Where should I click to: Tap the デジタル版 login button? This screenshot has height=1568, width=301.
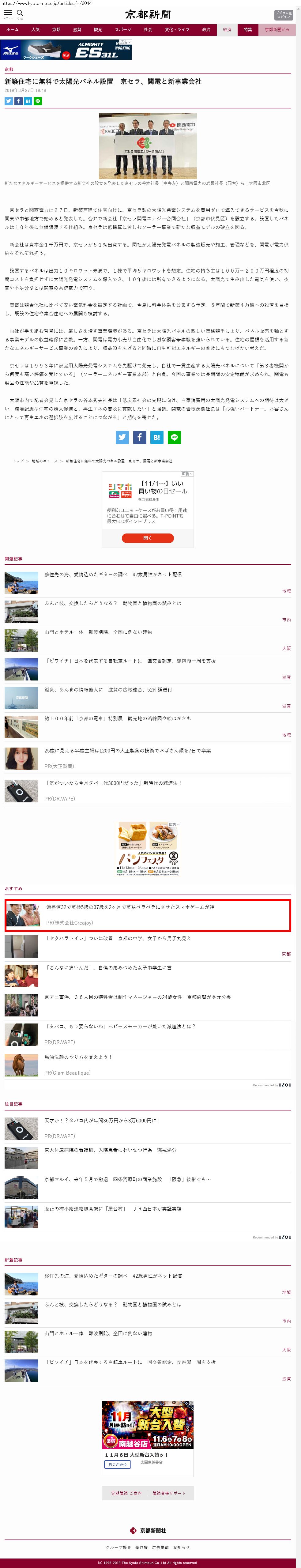coord(283,15)
